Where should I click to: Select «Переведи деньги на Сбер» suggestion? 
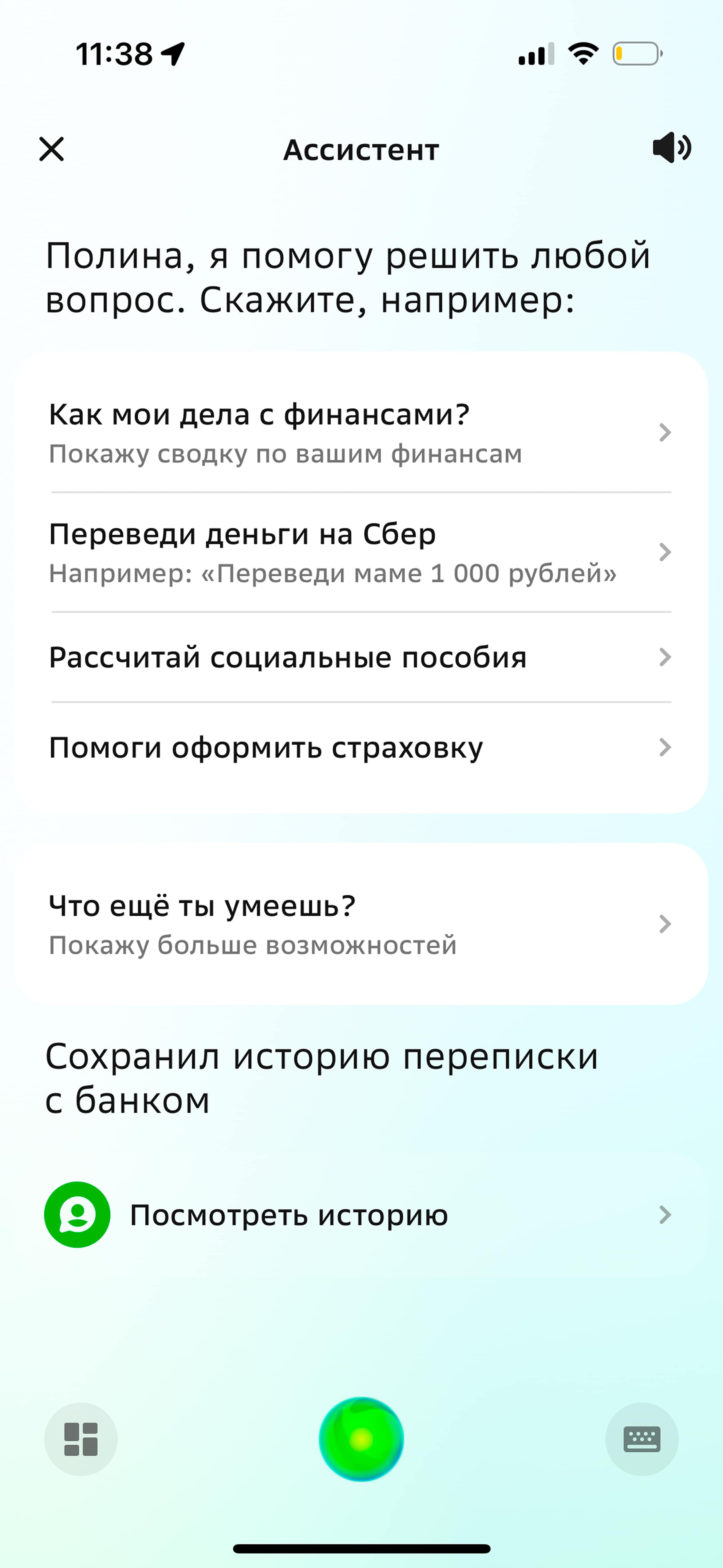pos(360,553)
